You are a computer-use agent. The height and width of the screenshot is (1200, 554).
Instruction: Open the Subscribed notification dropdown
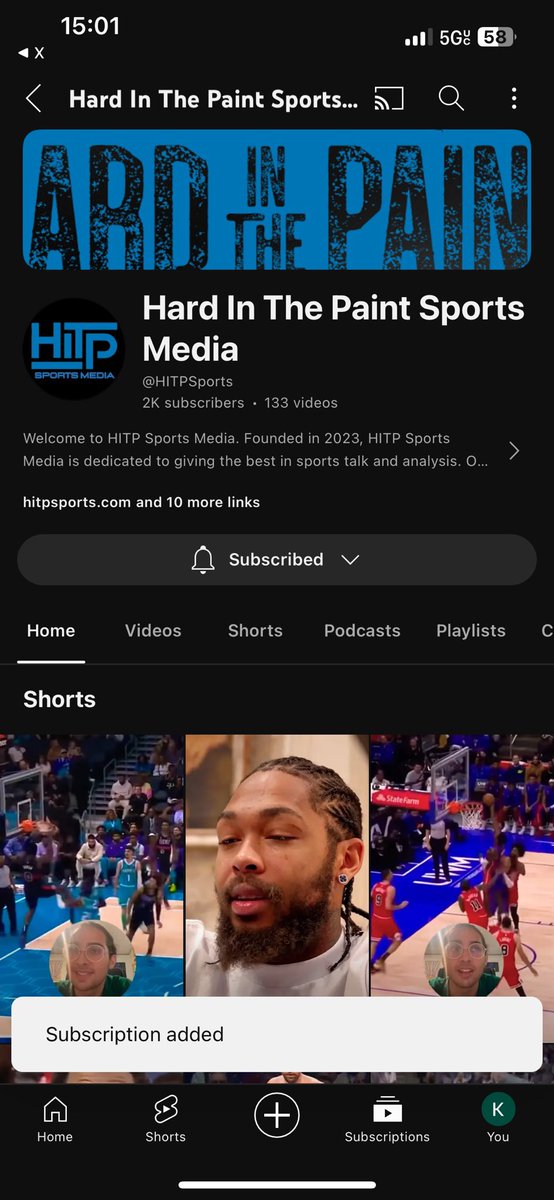click(277, 559)
